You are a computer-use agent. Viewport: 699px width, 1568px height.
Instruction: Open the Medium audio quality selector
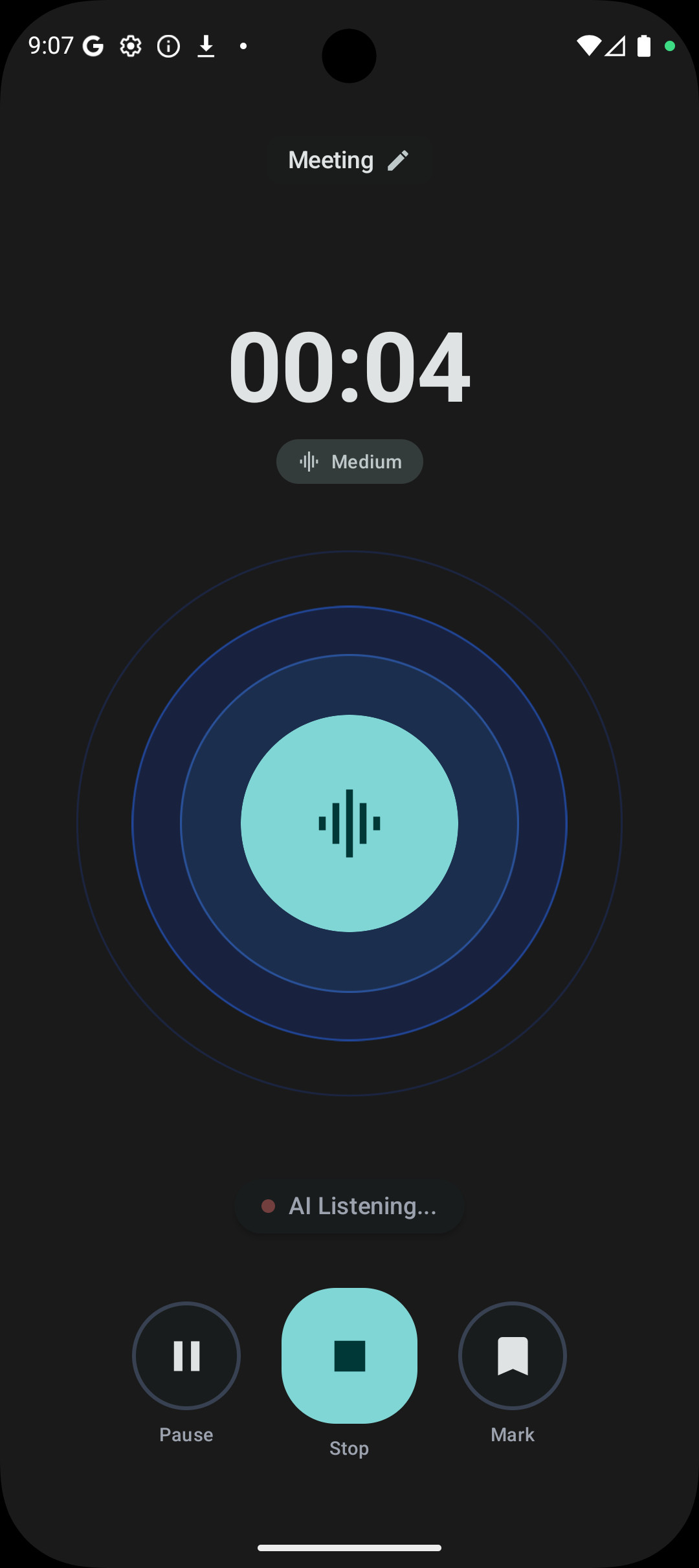(x=349, y=461)
